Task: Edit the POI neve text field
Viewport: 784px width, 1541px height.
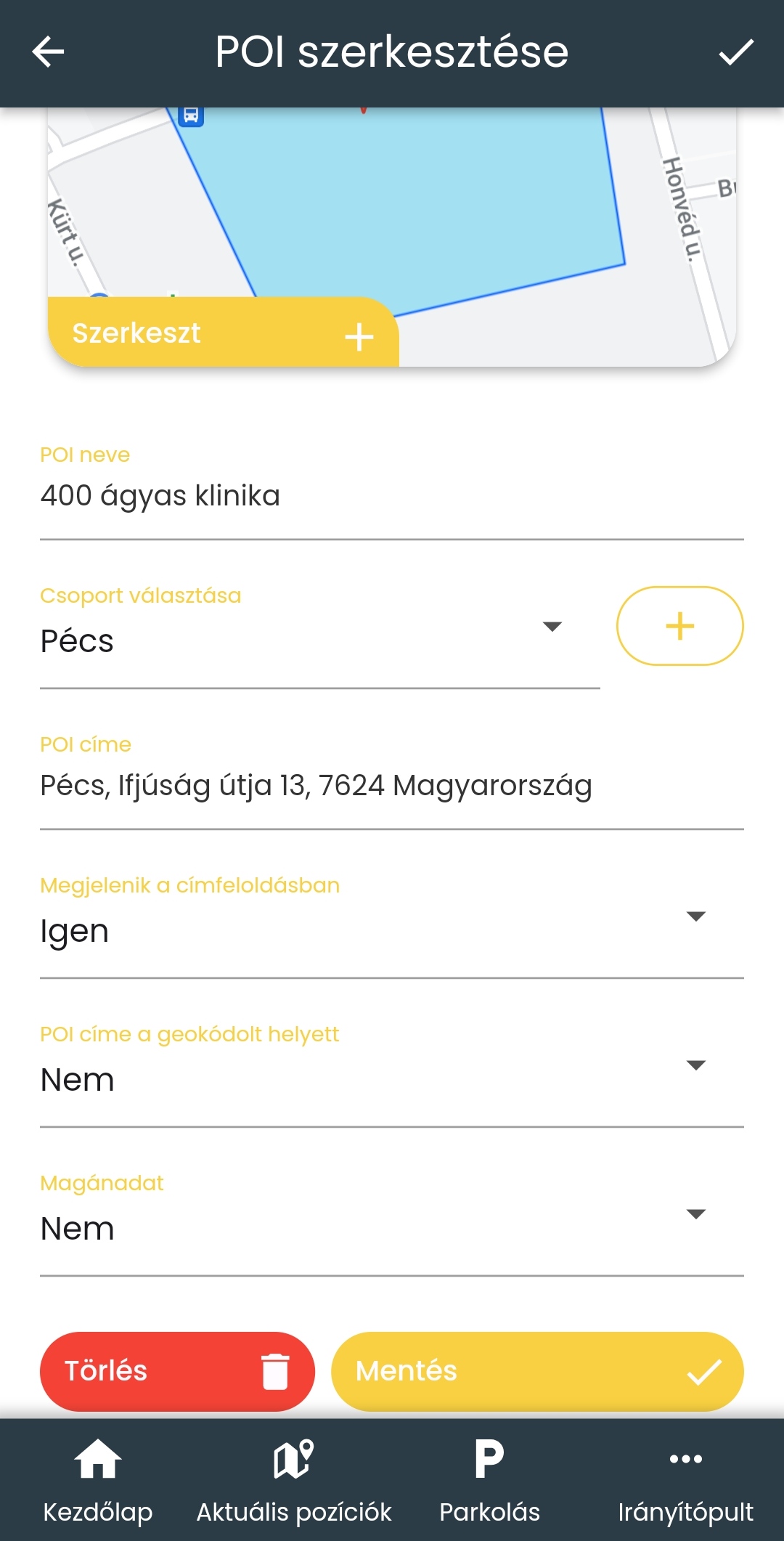Action: (392, 496)
